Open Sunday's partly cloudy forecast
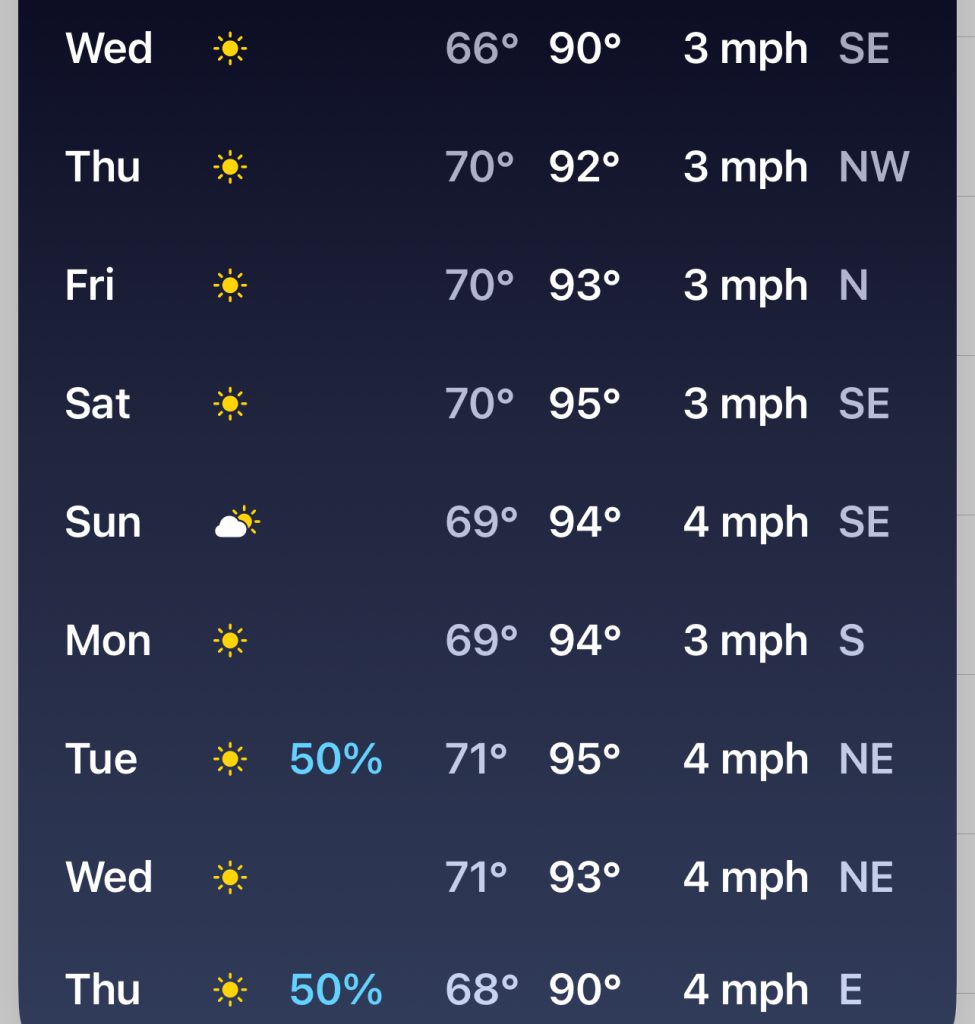Screen dimensions: 975x1024 point(487,522)
